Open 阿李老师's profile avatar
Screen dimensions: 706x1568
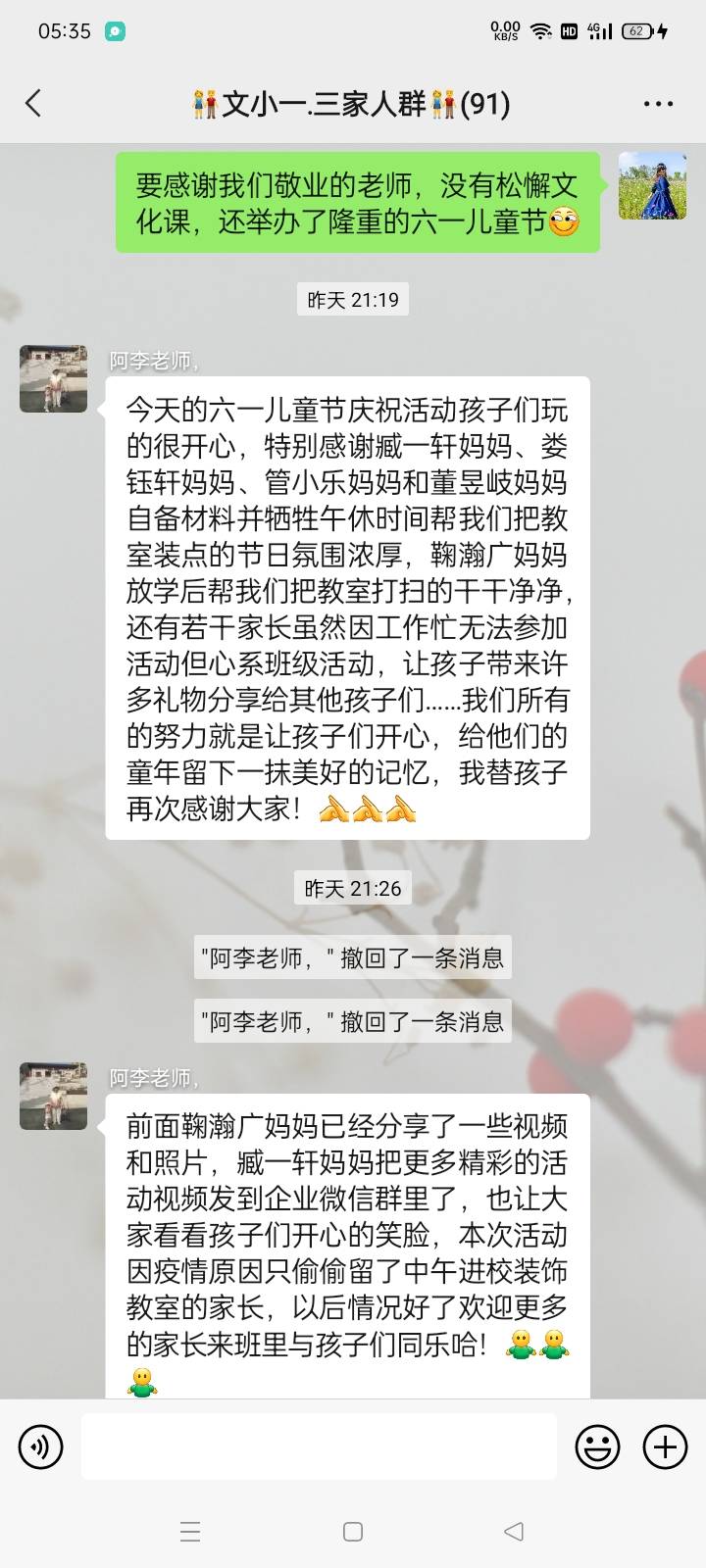52,379
